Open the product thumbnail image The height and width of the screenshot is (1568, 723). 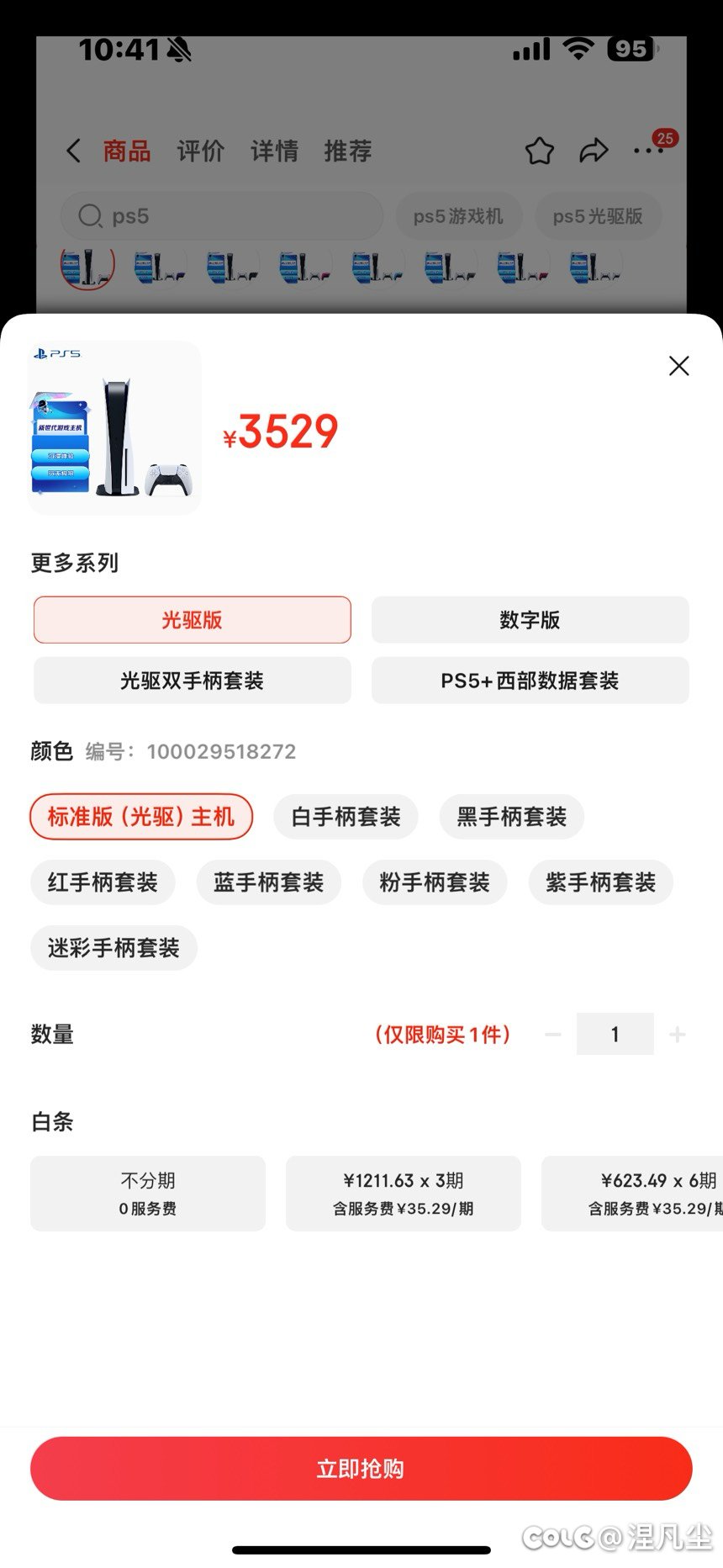(x=114, y=427)
